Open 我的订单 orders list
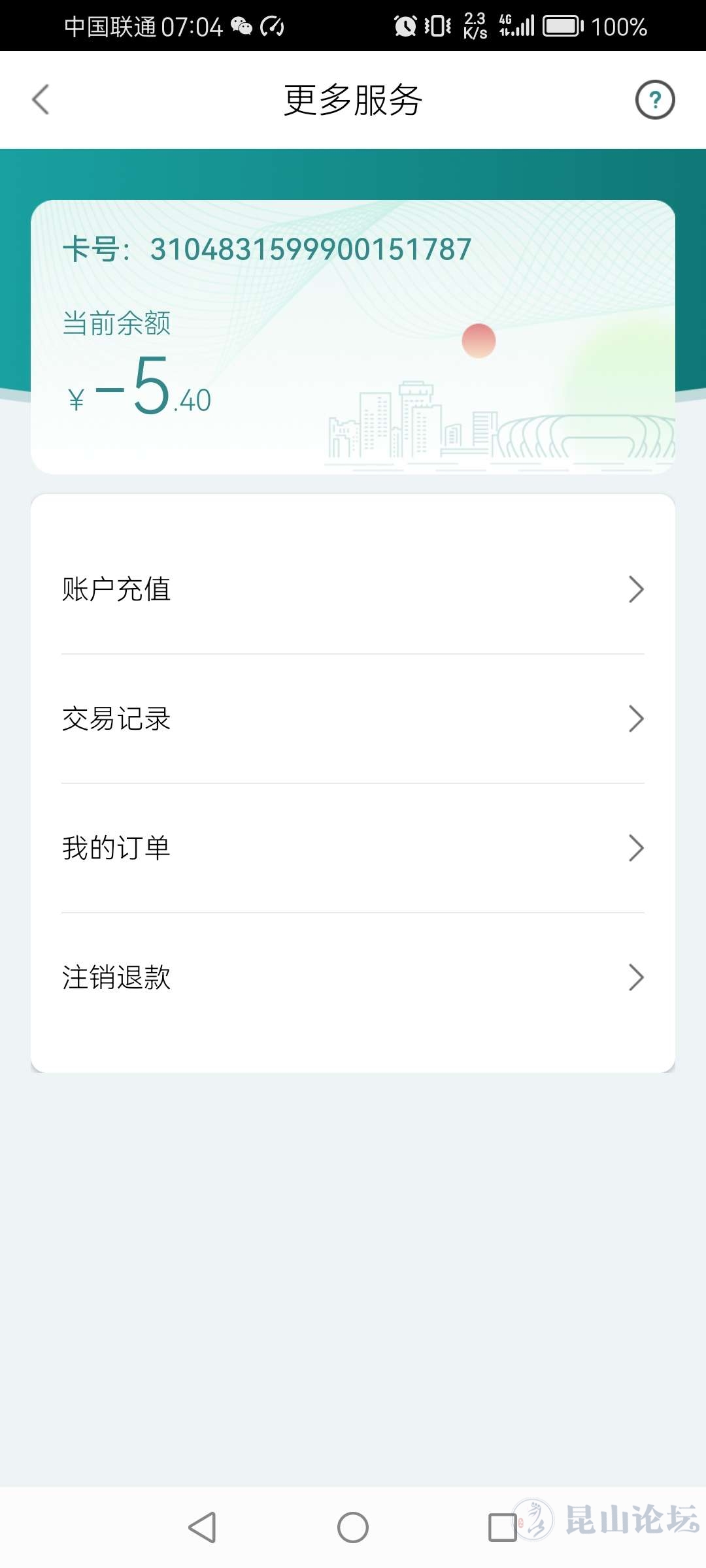The image size is (706, 1568). click(353, 848)
